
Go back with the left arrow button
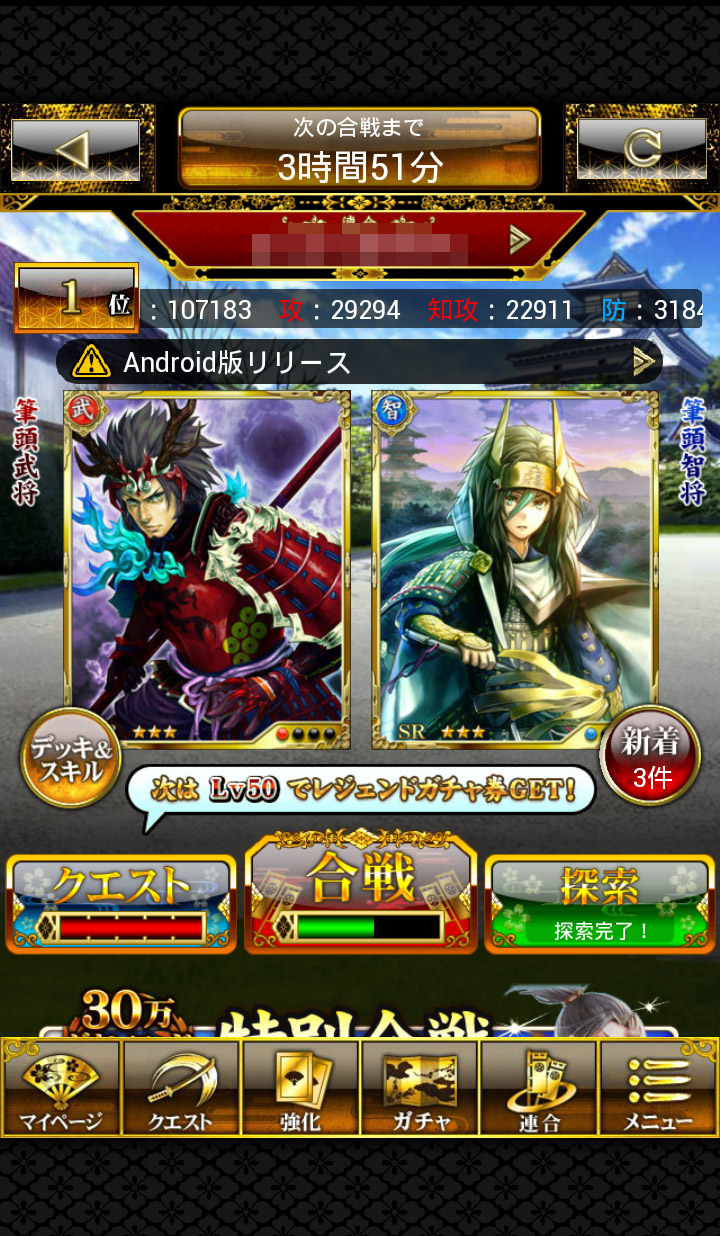(75, 150)
